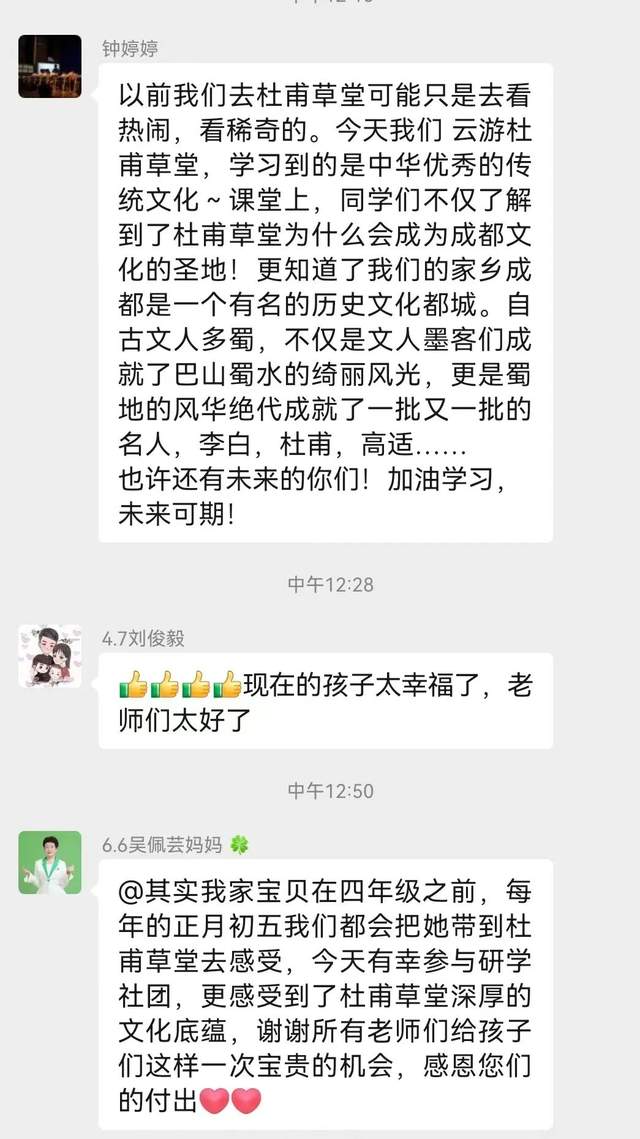Tap the avatar of 6.6吴佩芸妈妈

tap(50, 861)
